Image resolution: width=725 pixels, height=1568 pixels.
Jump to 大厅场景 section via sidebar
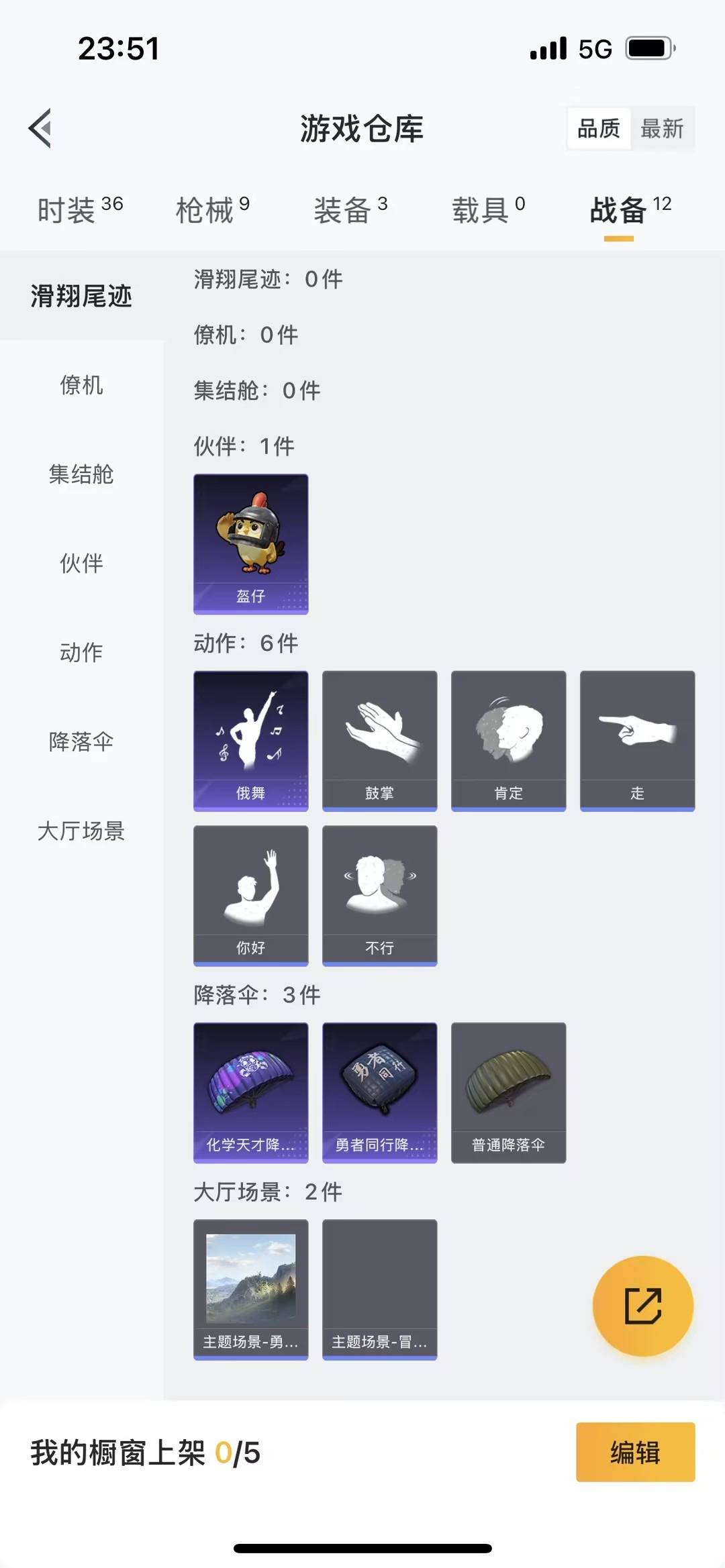tap(82, 833)
